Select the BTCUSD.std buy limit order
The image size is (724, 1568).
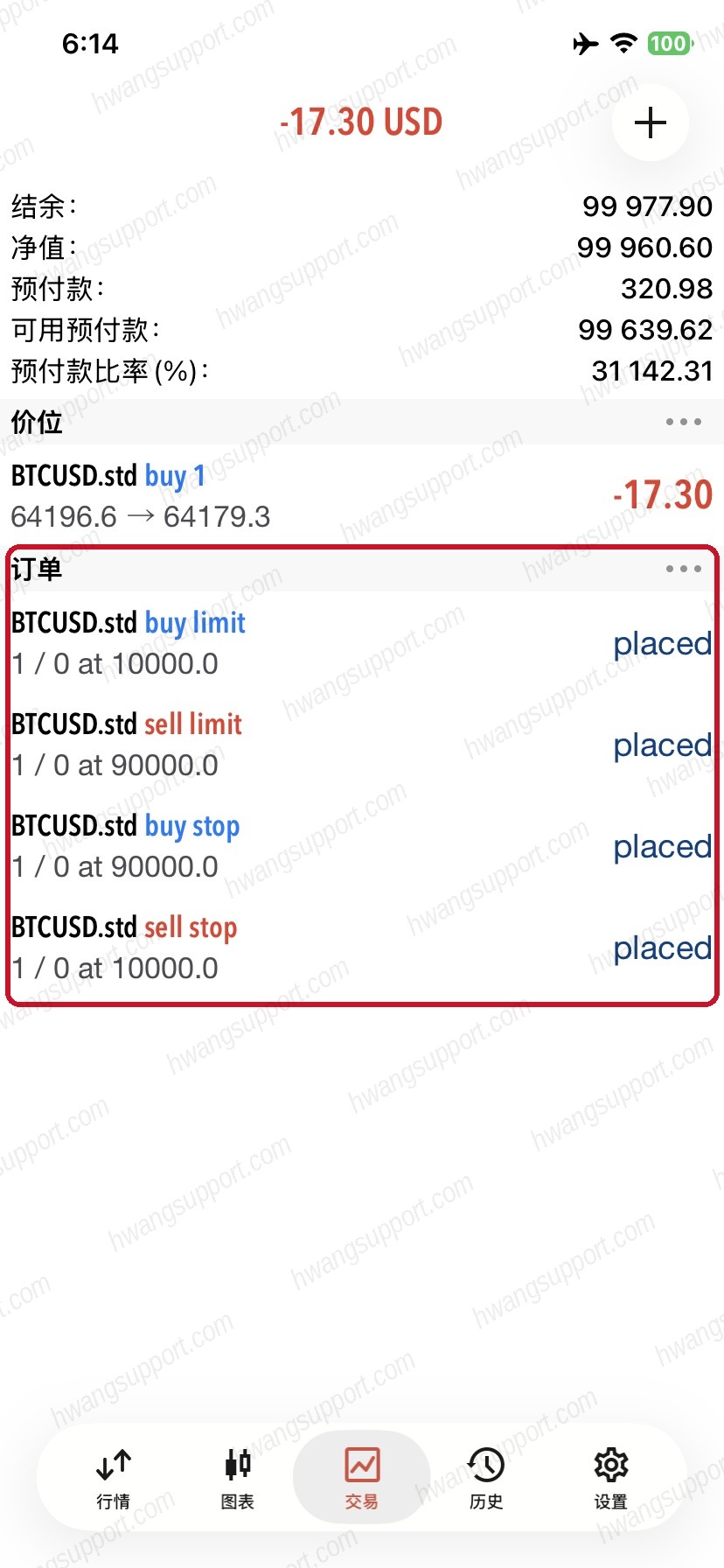tap(362, 643)
